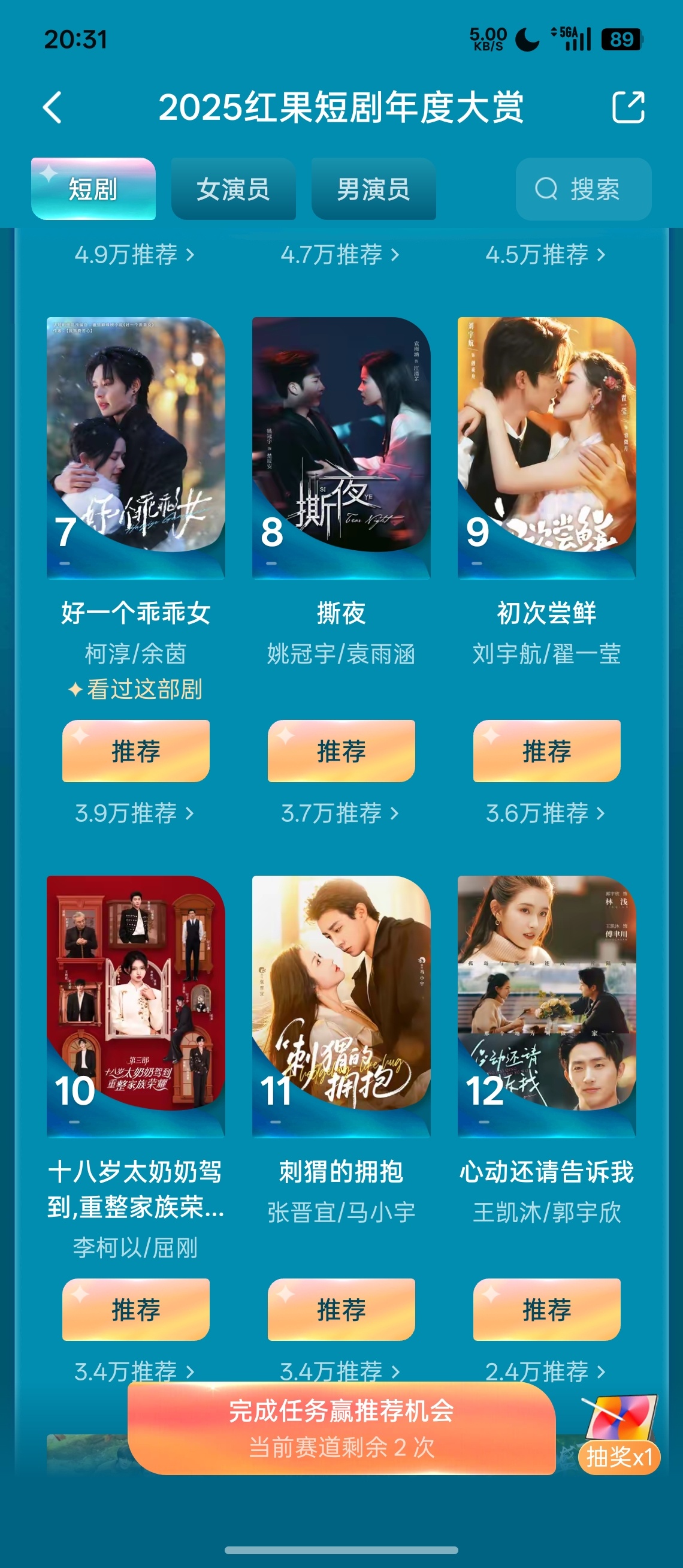Image resolution: width=683 pixels, height=1568 pixels.
Task: Recommend 好一个乖乖女 with 推荐 button
Action: coord(135,750)
